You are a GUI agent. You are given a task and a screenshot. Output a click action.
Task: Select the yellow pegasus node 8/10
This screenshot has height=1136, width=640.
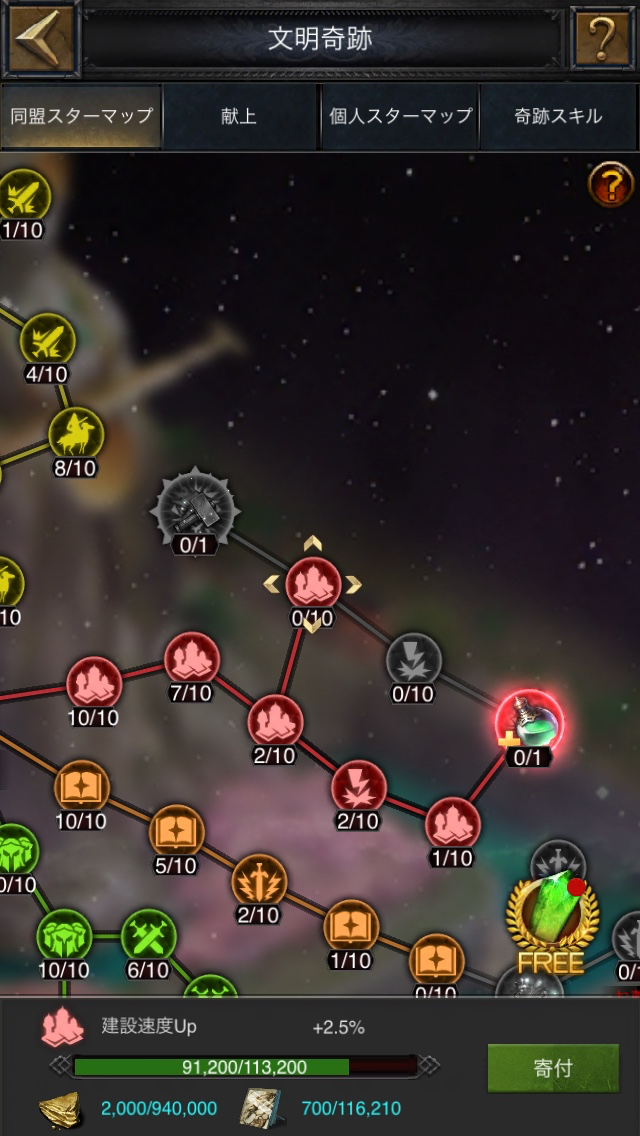pos(76,435)
